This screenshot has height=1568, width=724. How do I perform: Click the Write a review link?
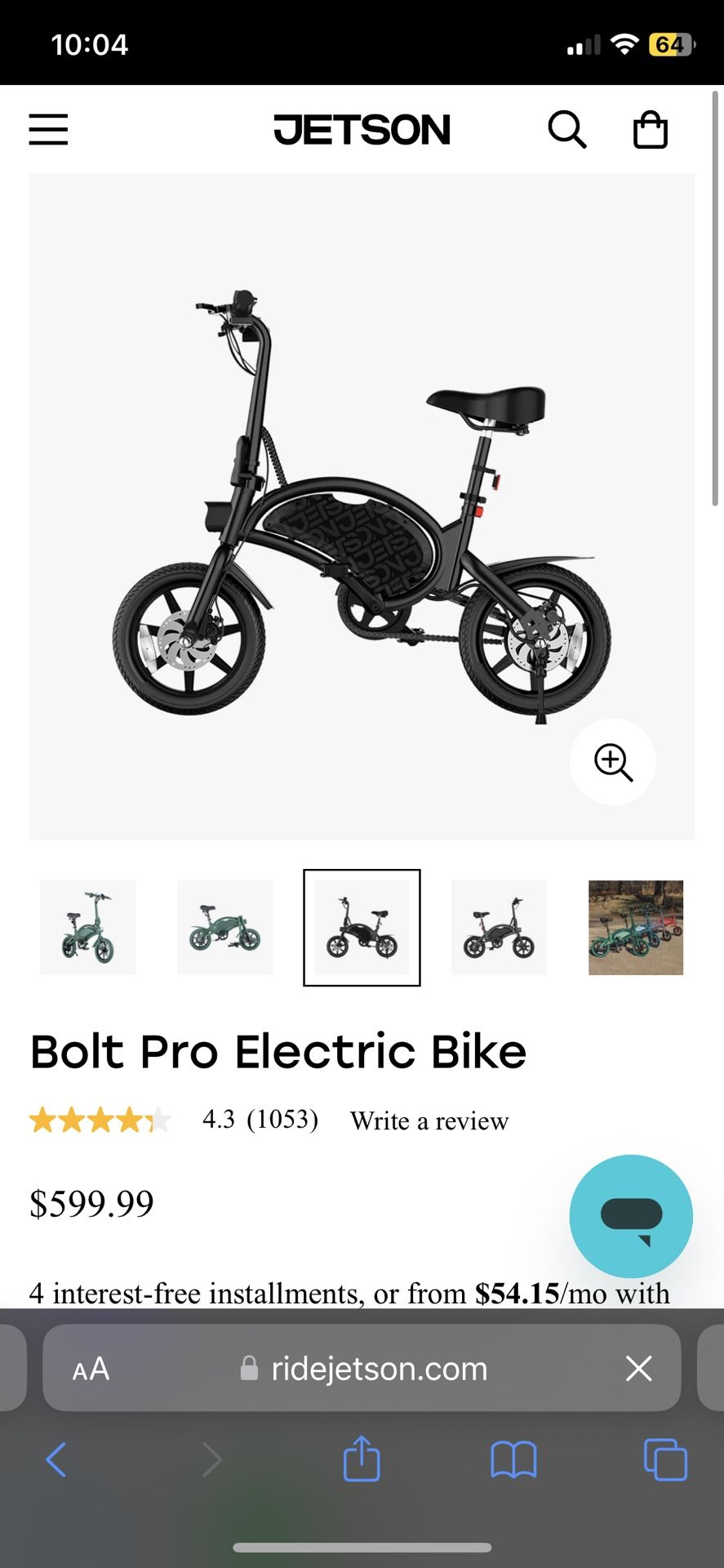click(429, 1120)
